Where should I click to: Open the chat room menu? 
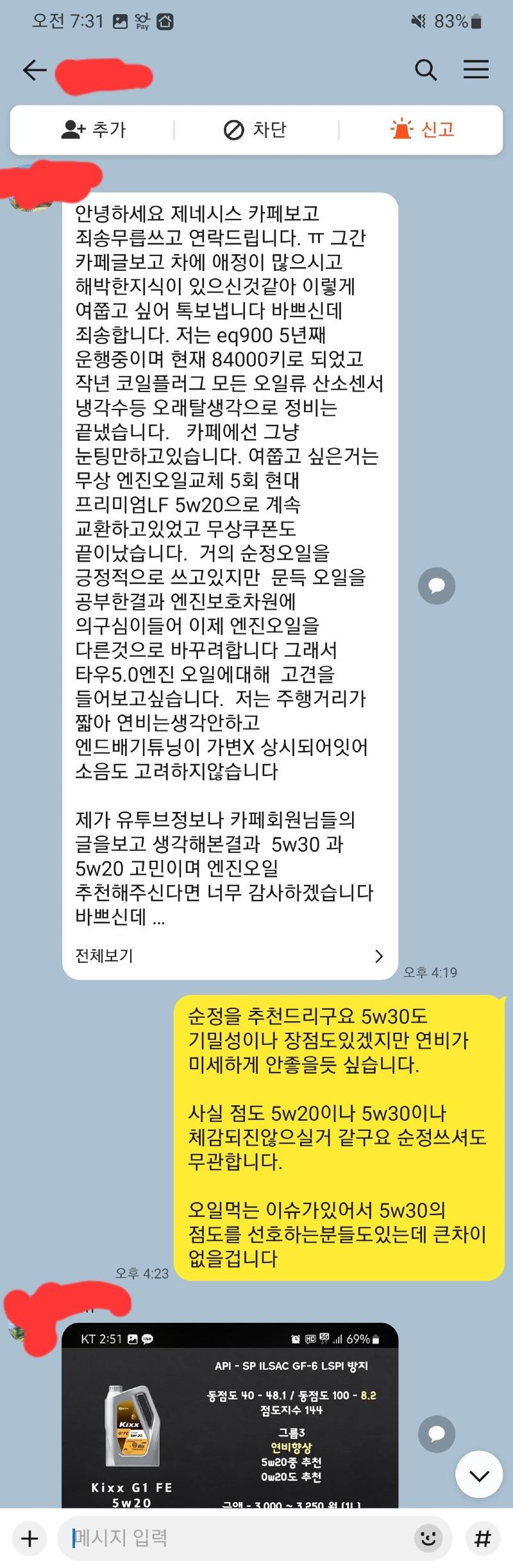click(x=476, y=70)
